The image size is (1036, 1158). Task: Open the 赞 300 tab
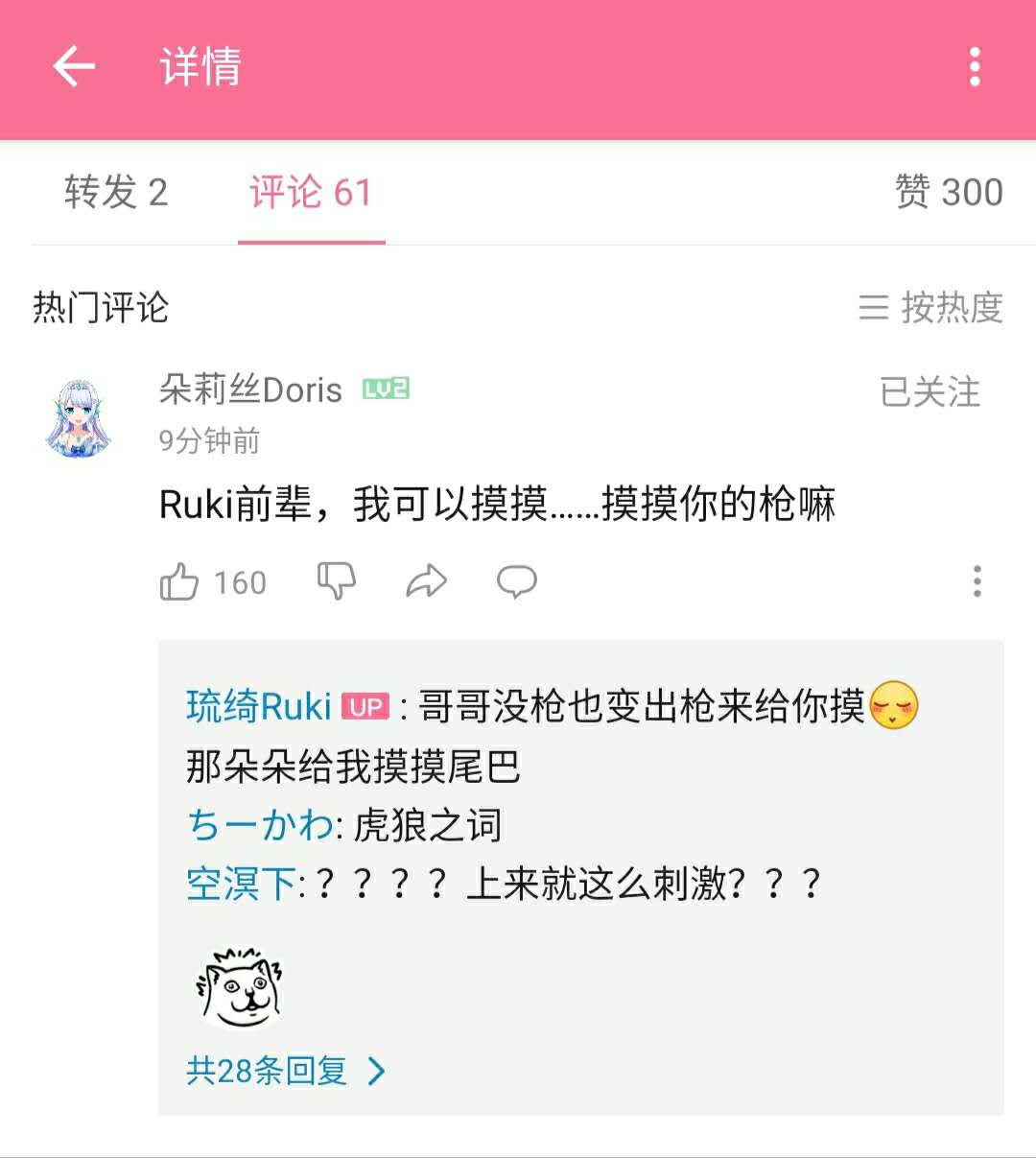tap(948, 193)
